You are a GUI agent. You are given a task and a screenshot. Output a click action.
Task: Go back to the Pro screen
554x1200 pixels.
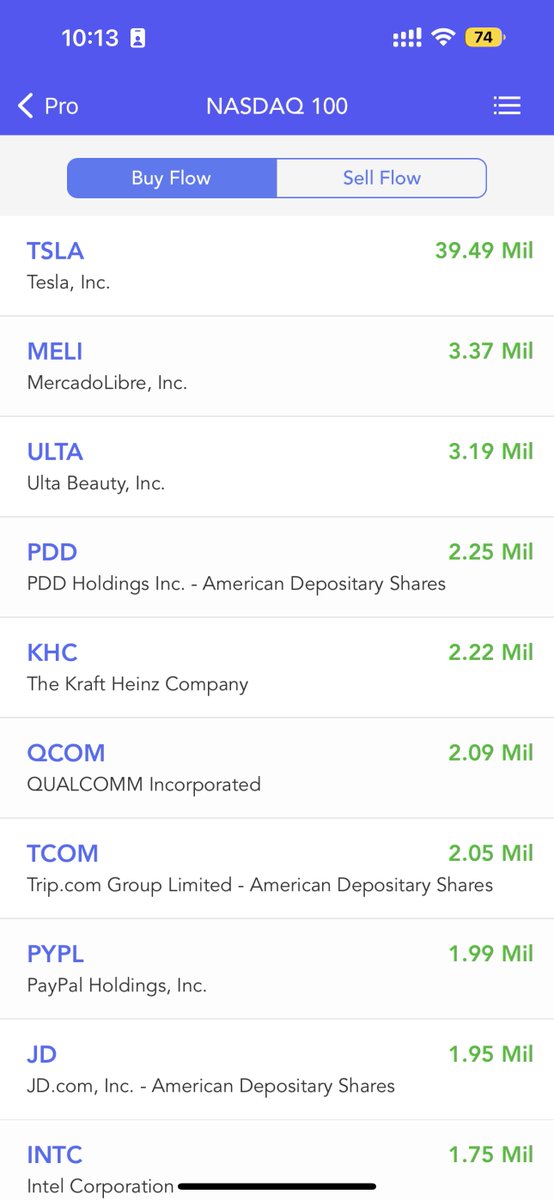click(48, 106)
